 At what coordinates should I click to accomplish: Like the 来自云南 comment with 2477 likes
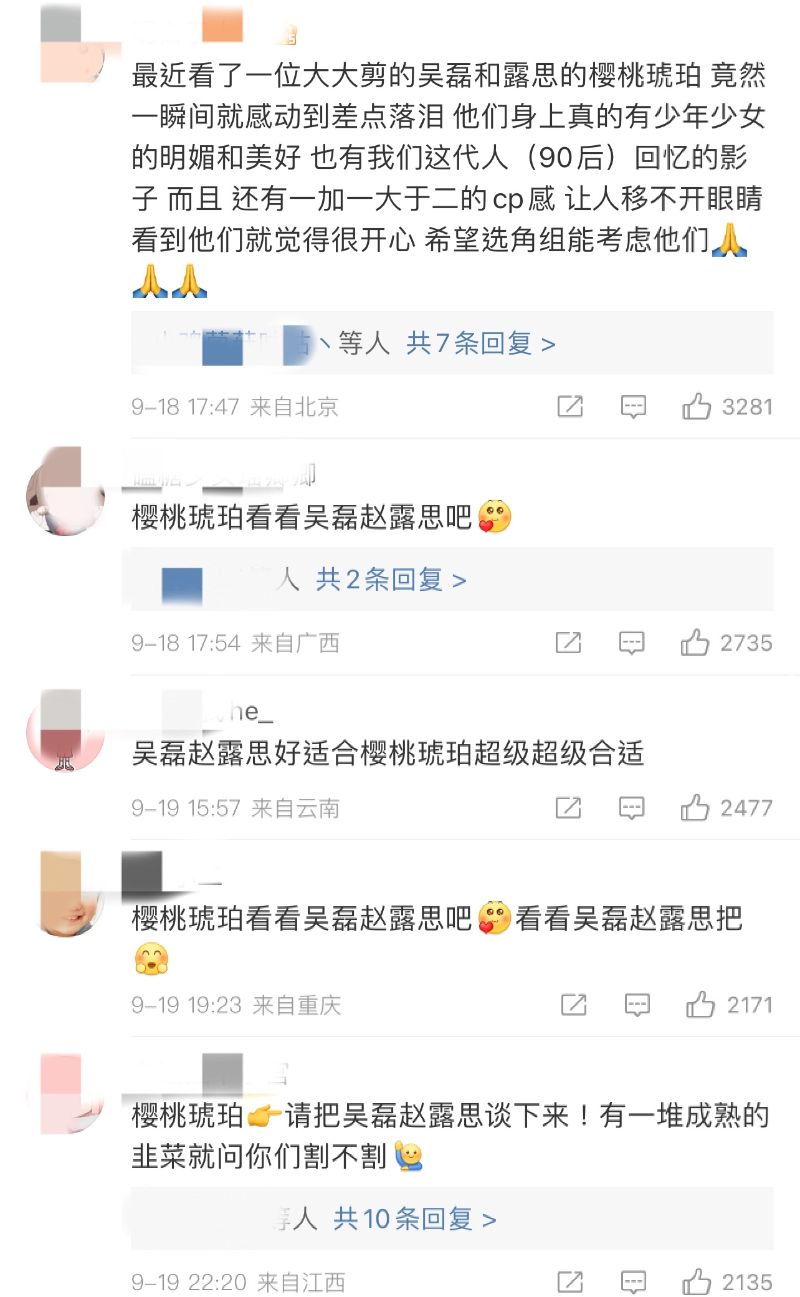coord(695,807)
